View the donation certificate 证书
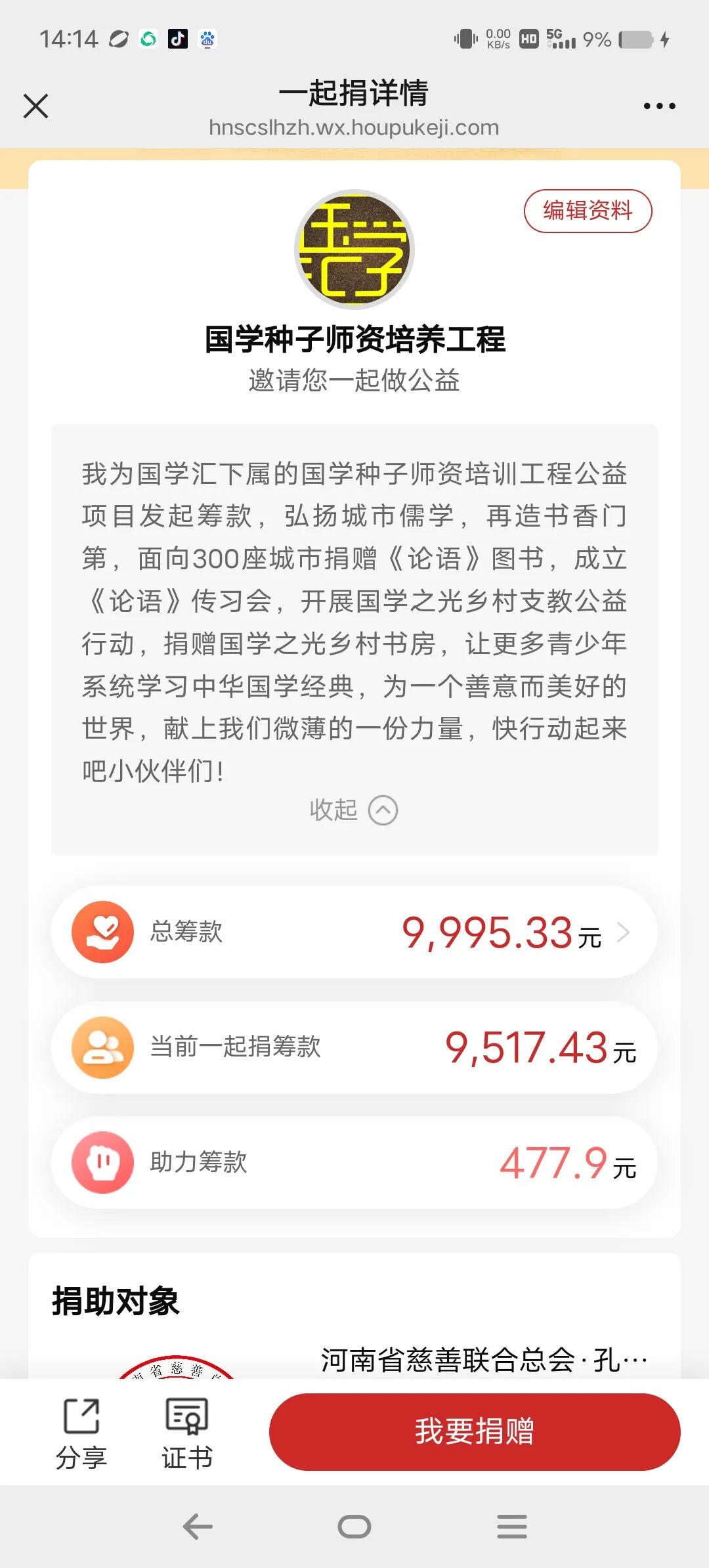The width and height of the screenshot is (709, 1568). pos(187,1432)
